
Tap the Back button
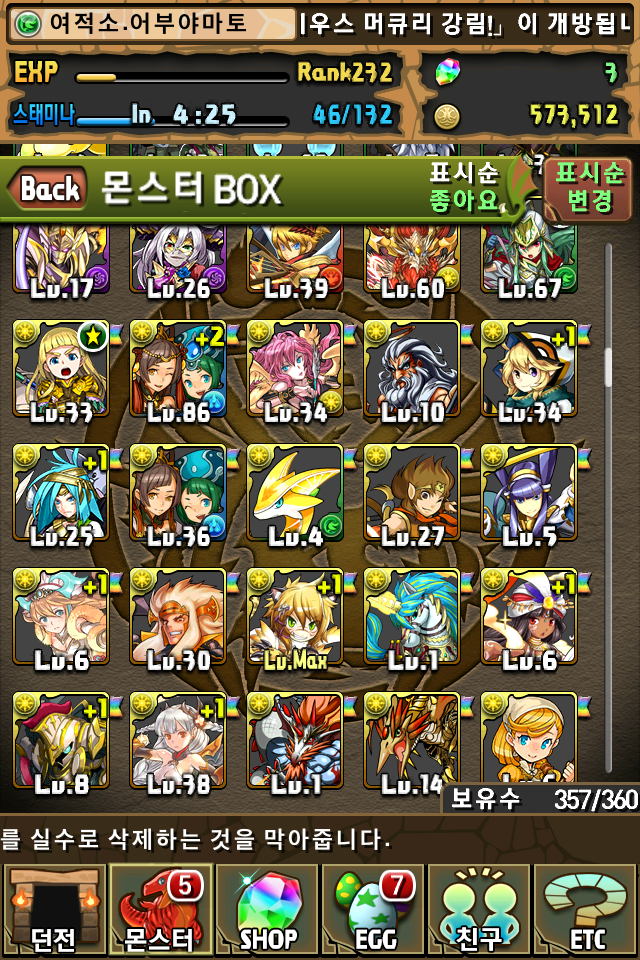(48, 188)
